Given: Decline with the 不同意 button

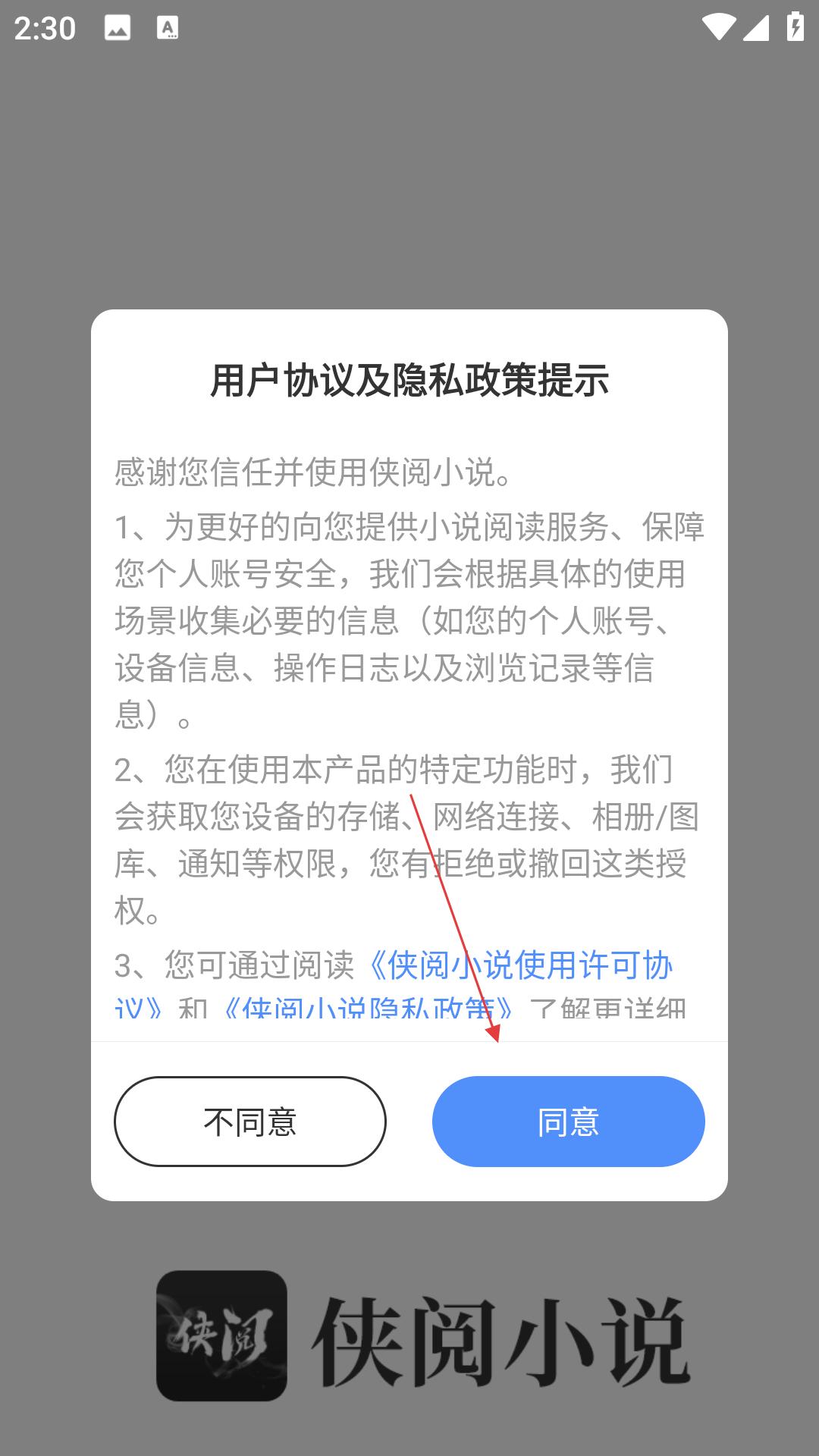Looking at the screenshot, I should tap(249, 1121).
